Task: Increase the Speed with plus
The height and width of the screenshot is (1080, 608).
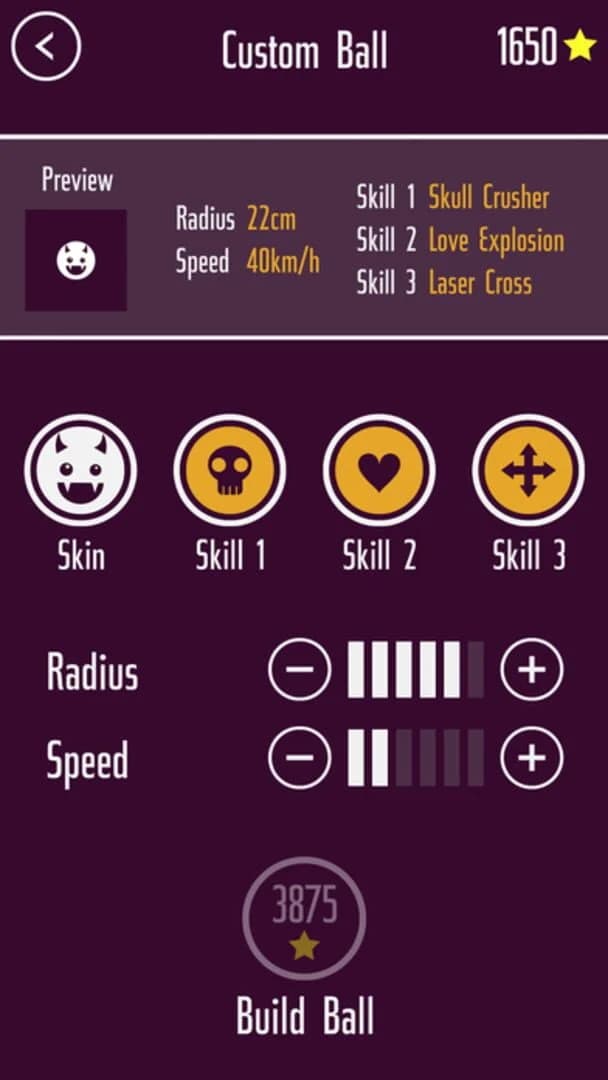Action: pyautogui.click(x=531, y=758)
